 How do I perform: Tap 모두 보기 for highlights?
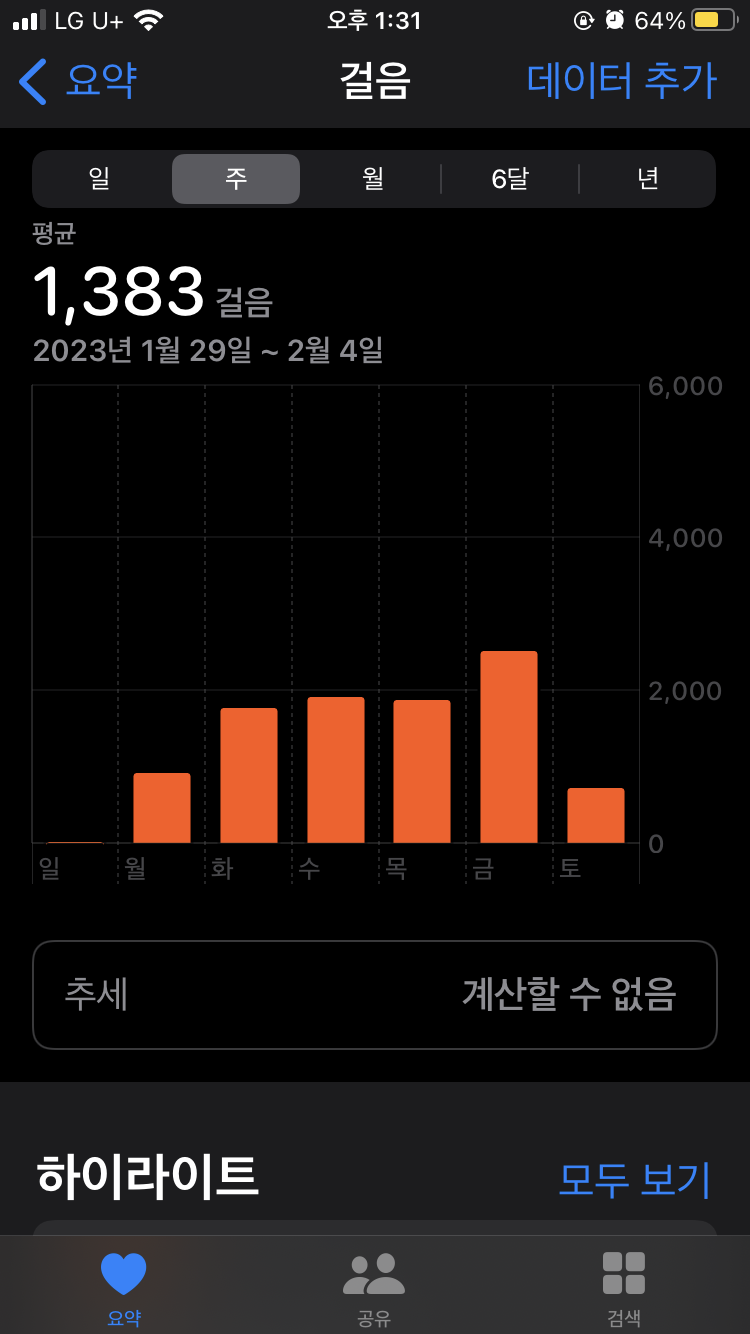point(635,1180)
